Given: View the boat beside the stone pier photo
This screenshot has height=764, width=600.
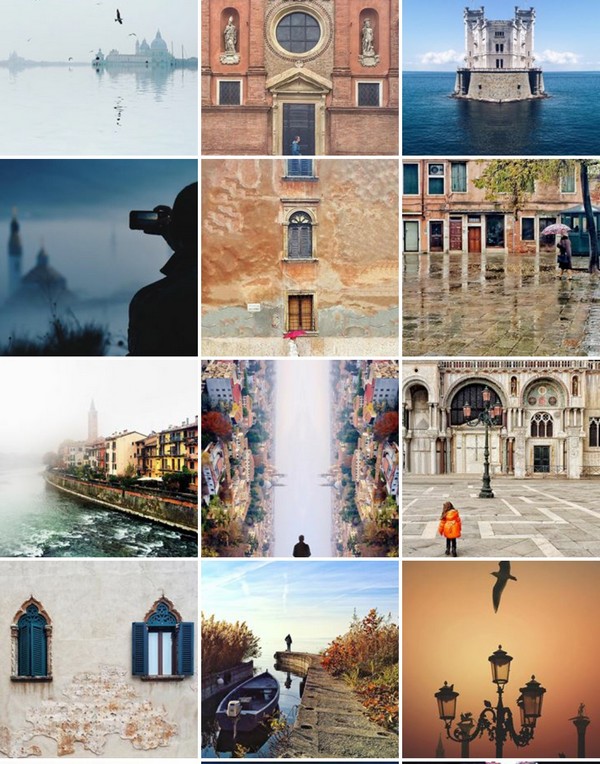Looking at the screenshot, I should (x=299, y=658).
